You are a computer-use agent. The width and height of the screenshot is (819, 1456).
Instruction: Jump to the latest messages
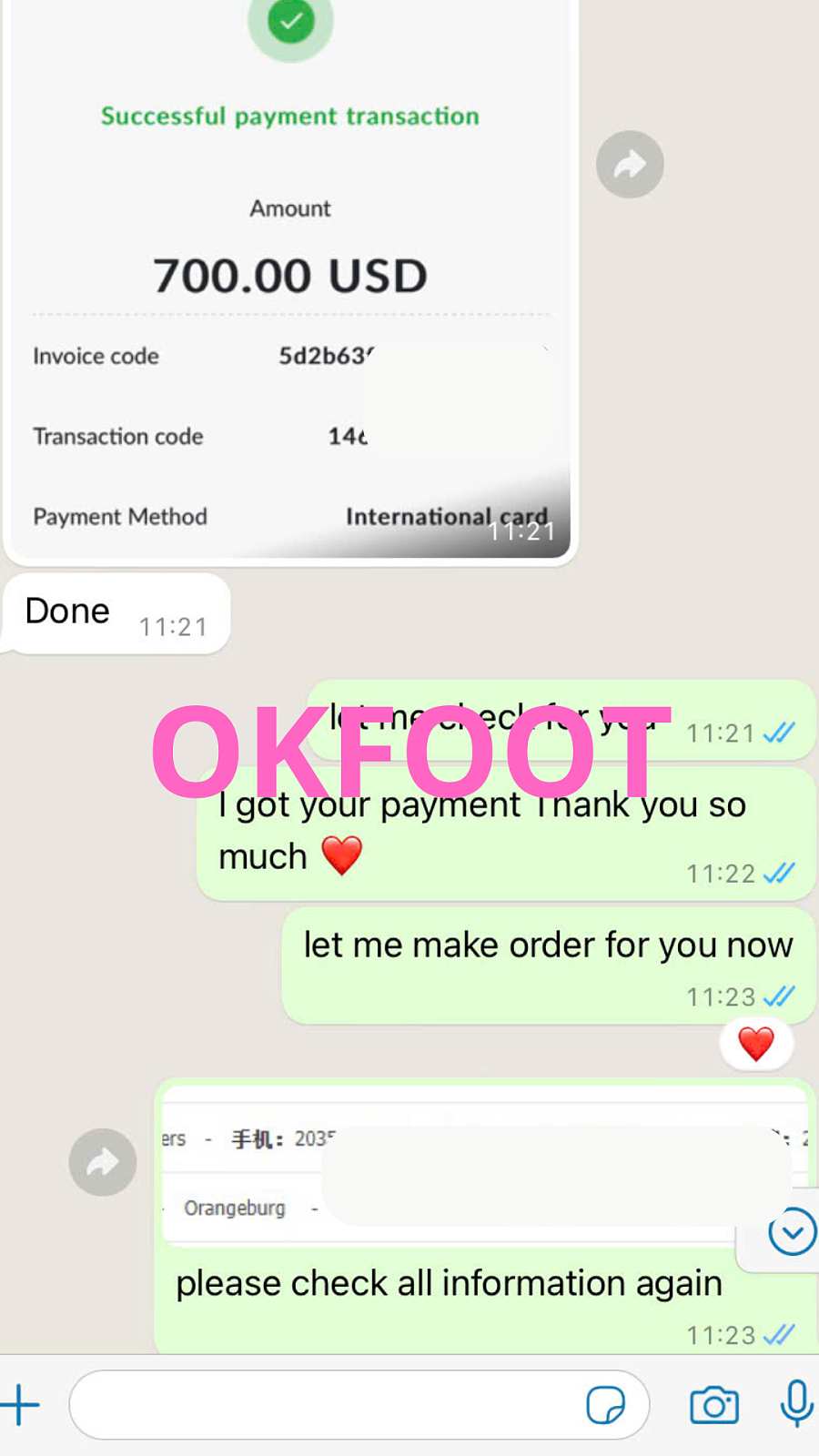791,1232
